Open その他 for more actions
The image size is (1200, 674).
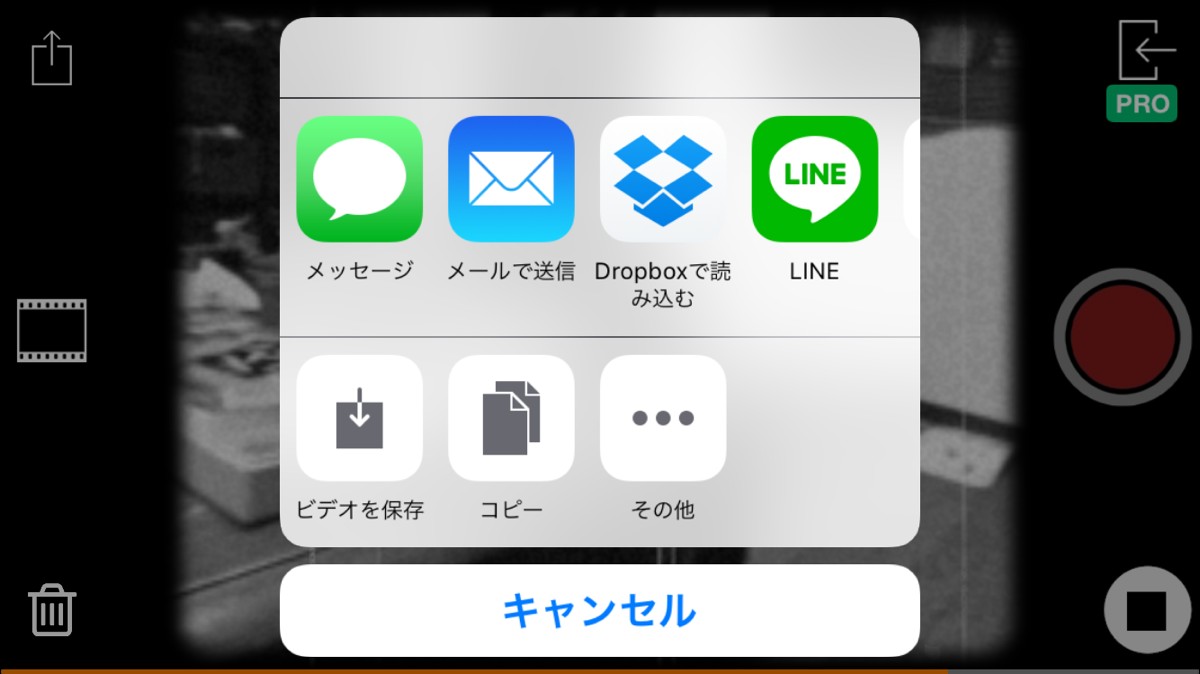[x=663, y=418]
